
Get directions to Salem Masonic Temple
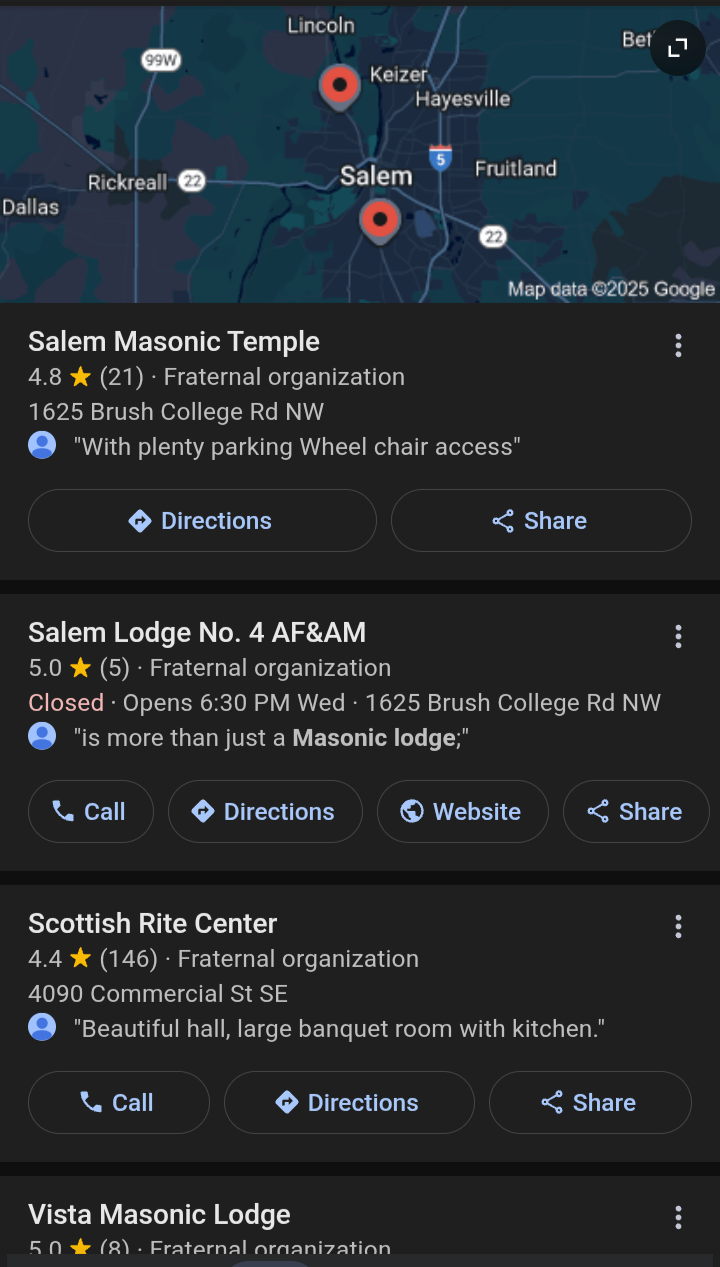point(202,520)
